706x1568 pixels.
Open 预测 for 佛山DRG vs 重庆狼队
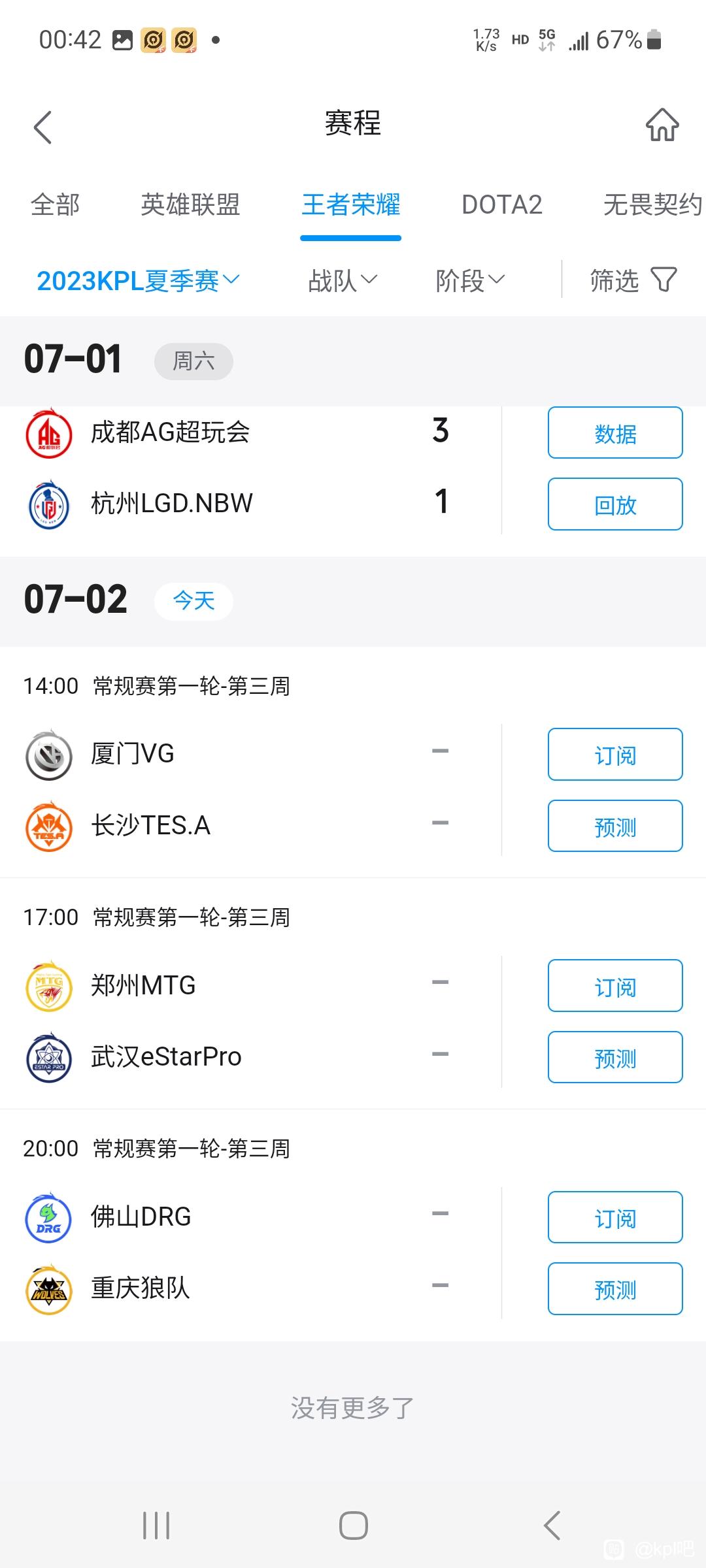tap(615, 1288)
